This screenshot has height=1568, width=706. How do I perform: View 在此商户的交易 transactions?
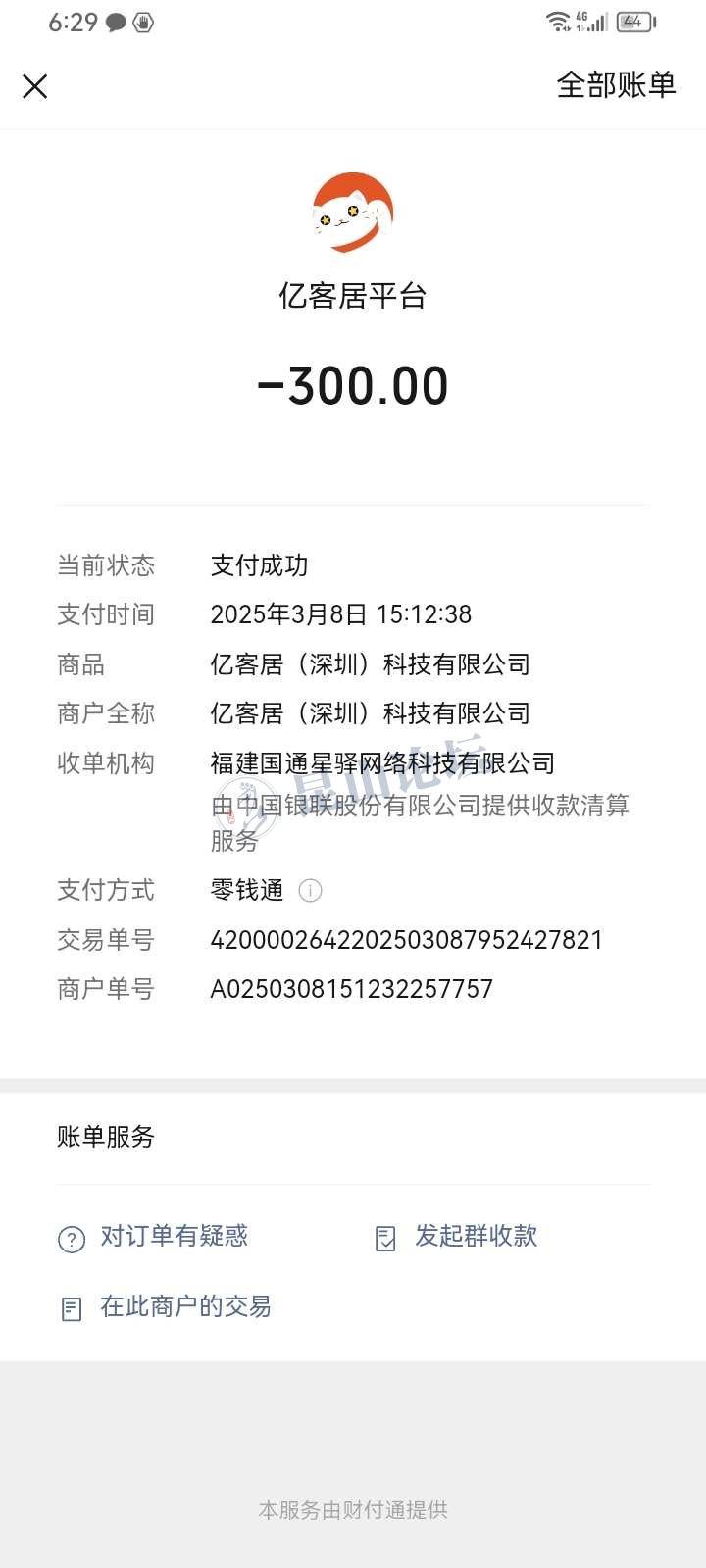(166, 1307)
